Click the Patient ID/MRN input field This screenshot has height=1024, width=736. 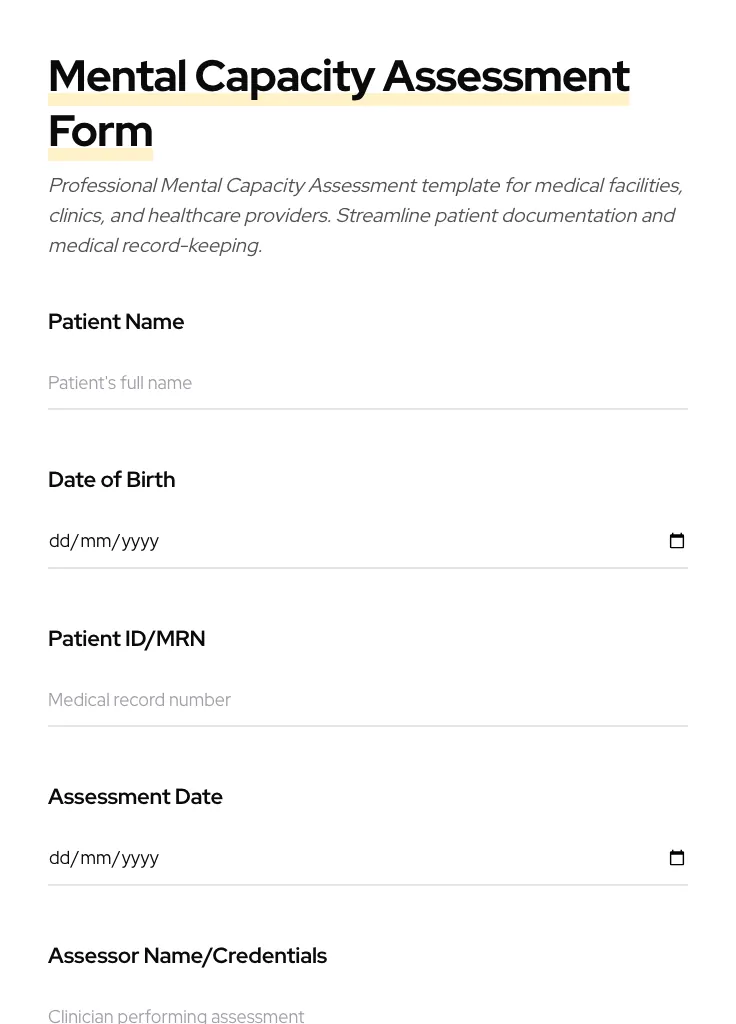click(300, 700)
